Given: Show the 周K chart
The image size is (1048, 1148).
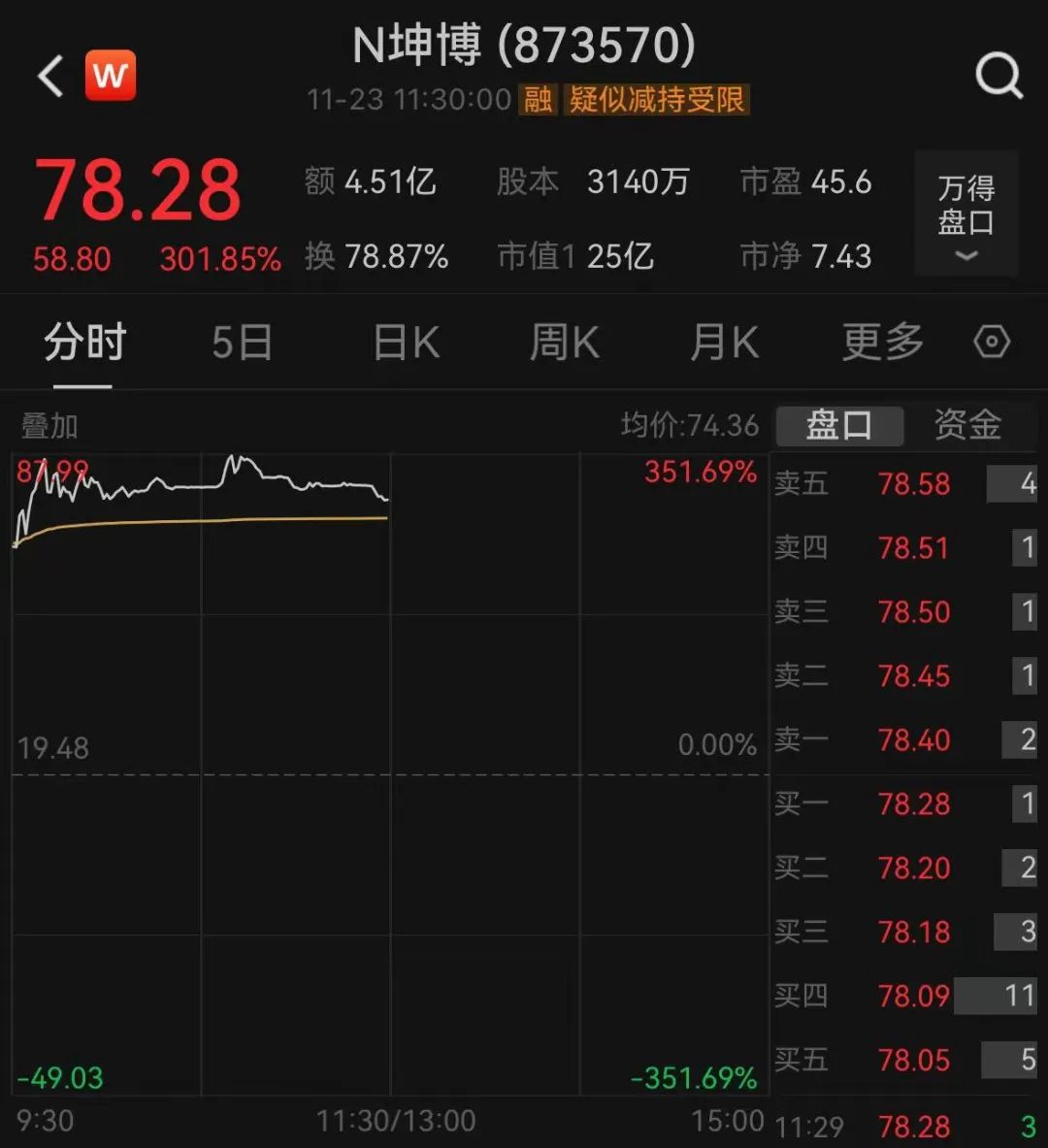Looking at the screenshot, I should tap(564, 343).
